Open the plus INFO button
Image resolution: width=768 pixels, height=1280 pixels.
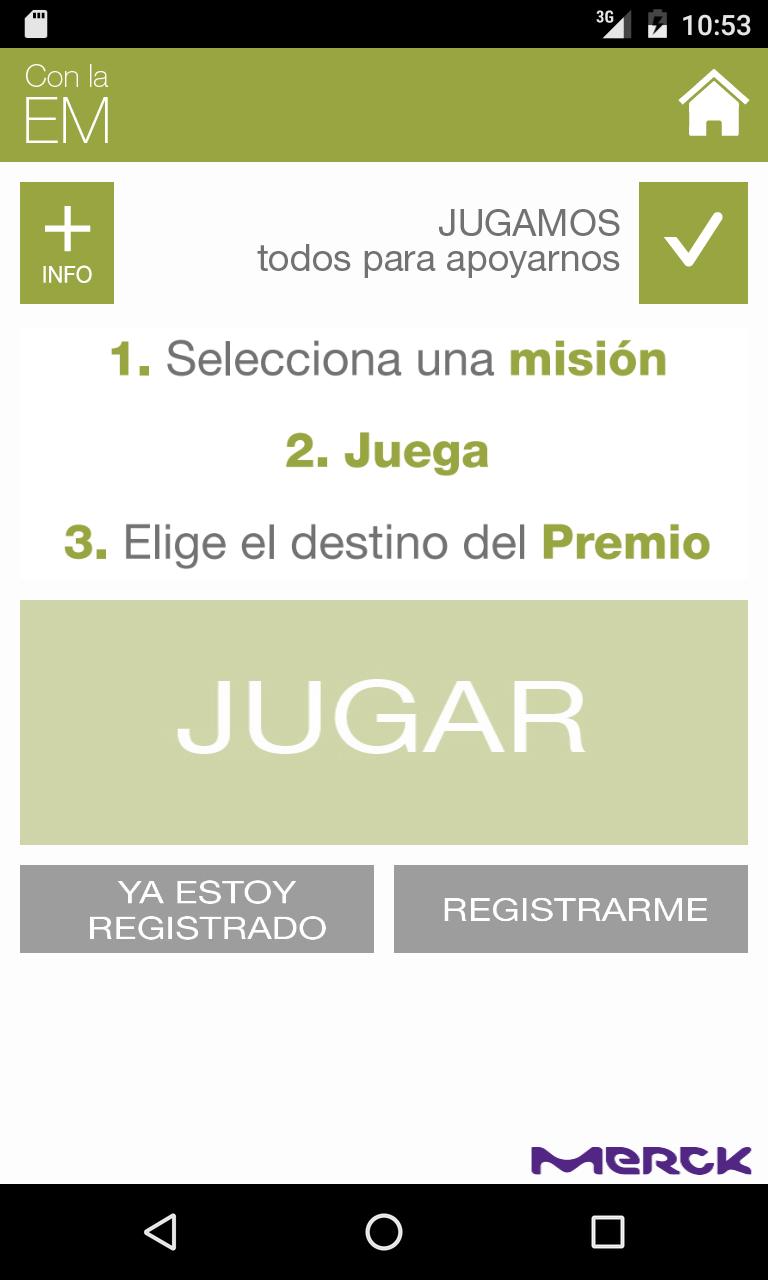click(x=67, y=243)
